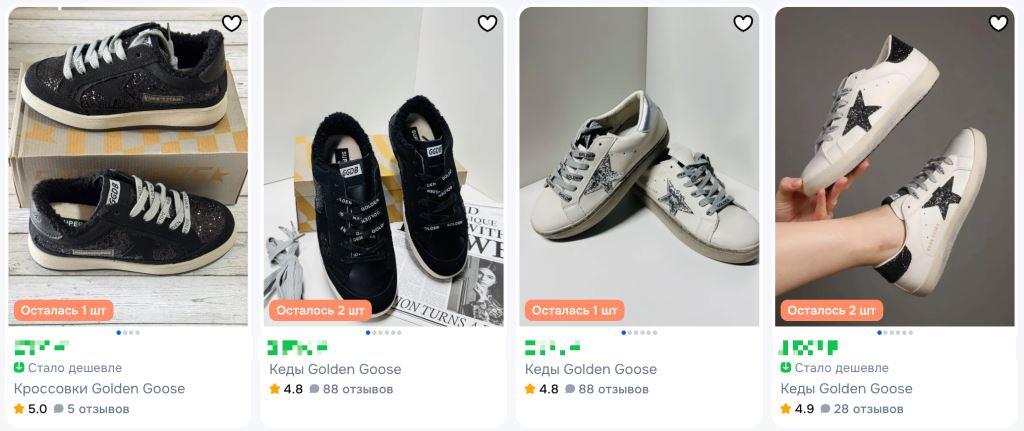
Task: Save Кеды with 28 отзывов to favorites
Action: point(998,23)
